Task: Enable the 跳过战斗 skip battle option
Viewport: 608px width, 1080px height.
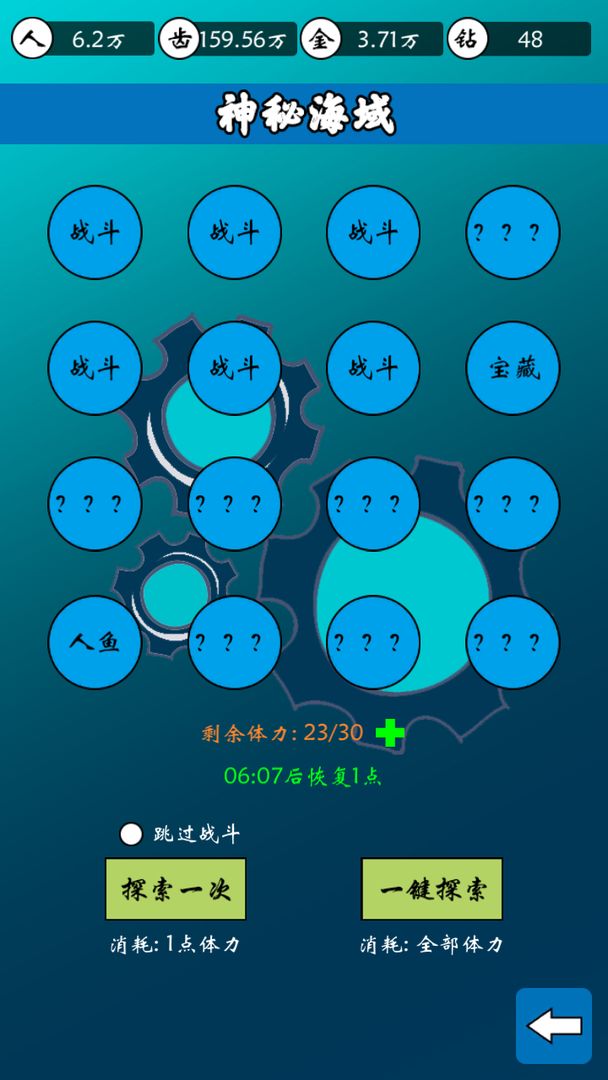Action: (x=131, y=834)
